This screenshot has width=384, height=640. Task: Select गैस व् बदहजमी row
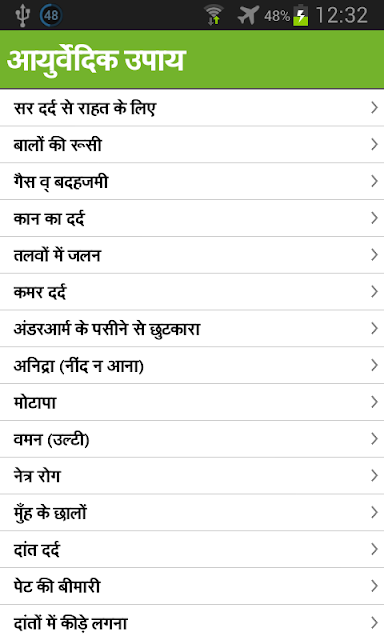192,181
